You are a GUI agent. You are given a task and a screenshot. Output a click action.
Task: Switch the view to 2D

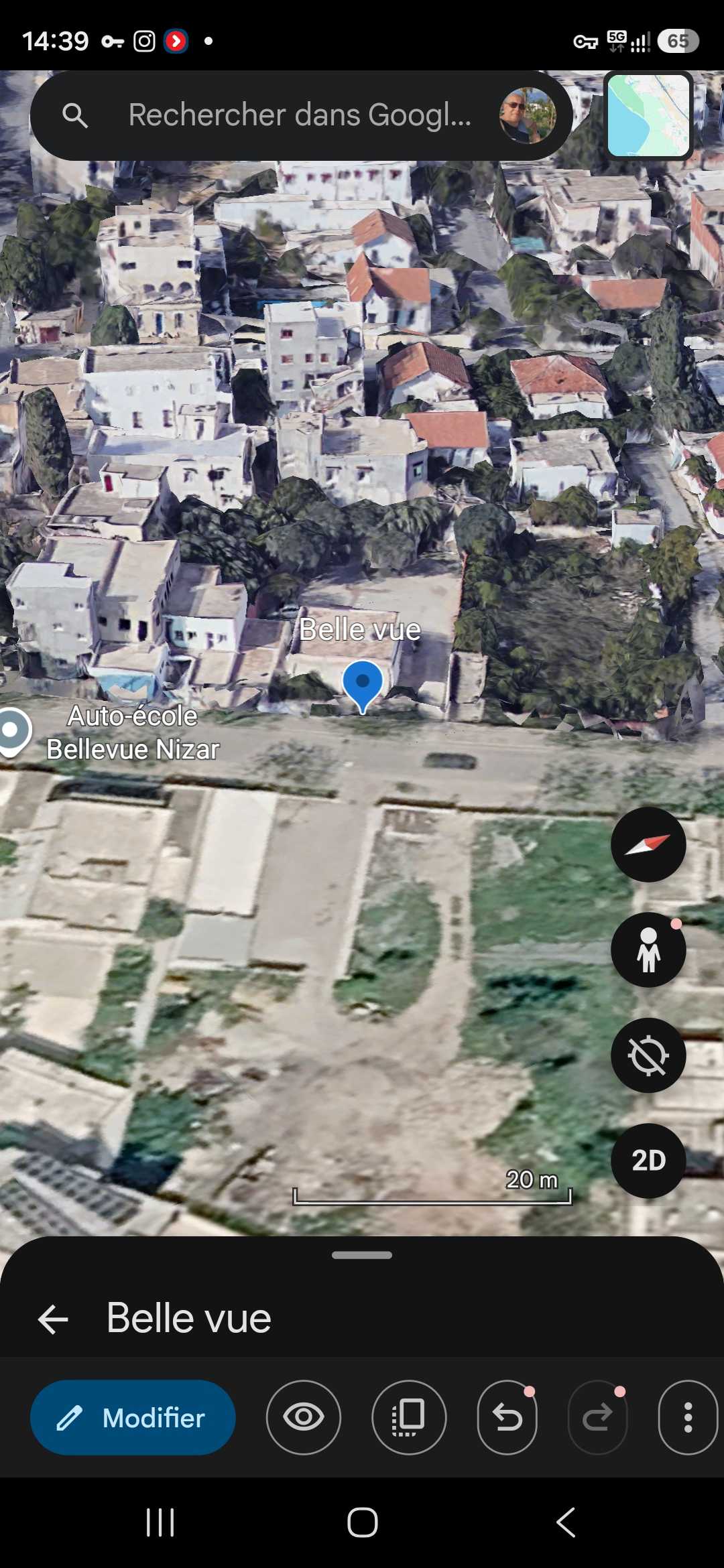pyautogui.click(x=648, y=1161)
